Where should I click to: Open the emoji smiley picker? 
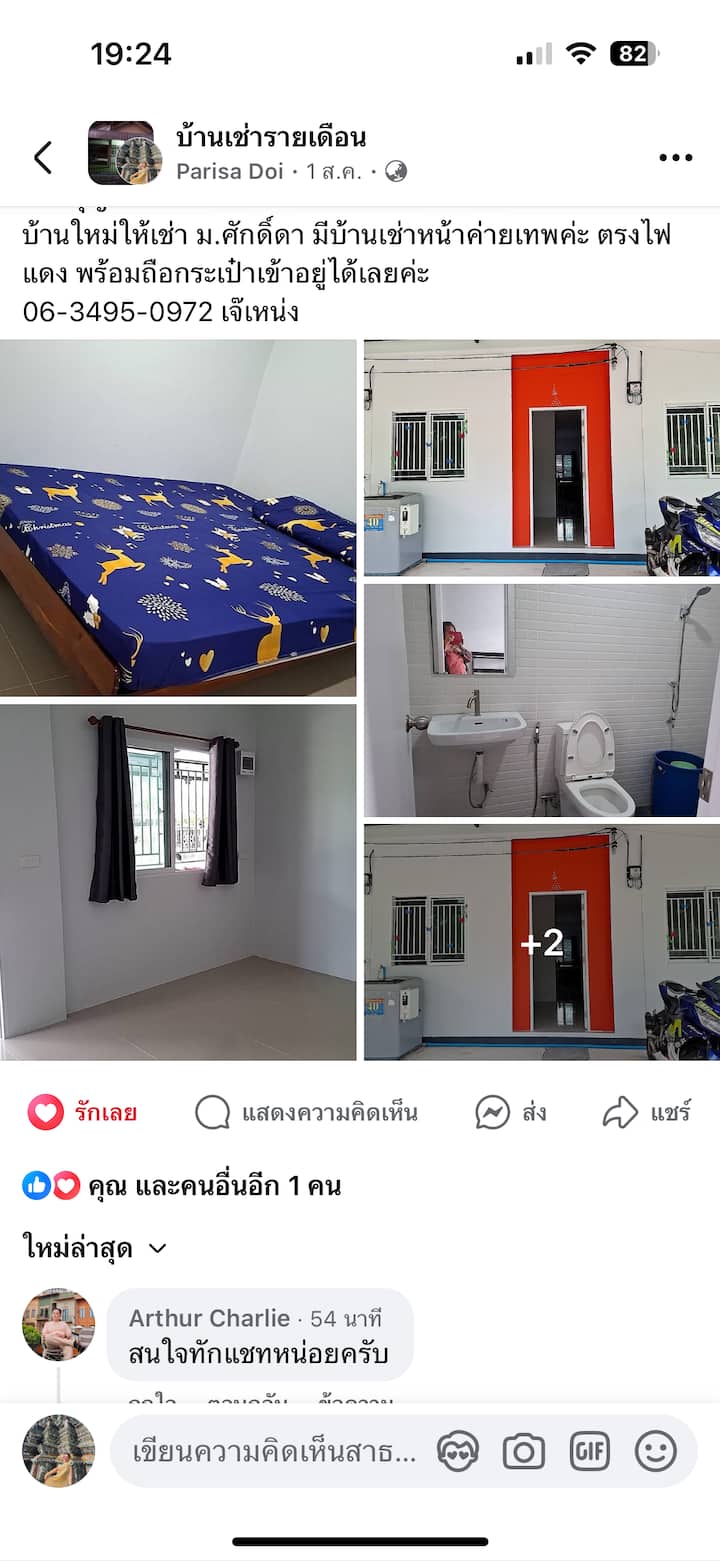(x=656, y=1452)
